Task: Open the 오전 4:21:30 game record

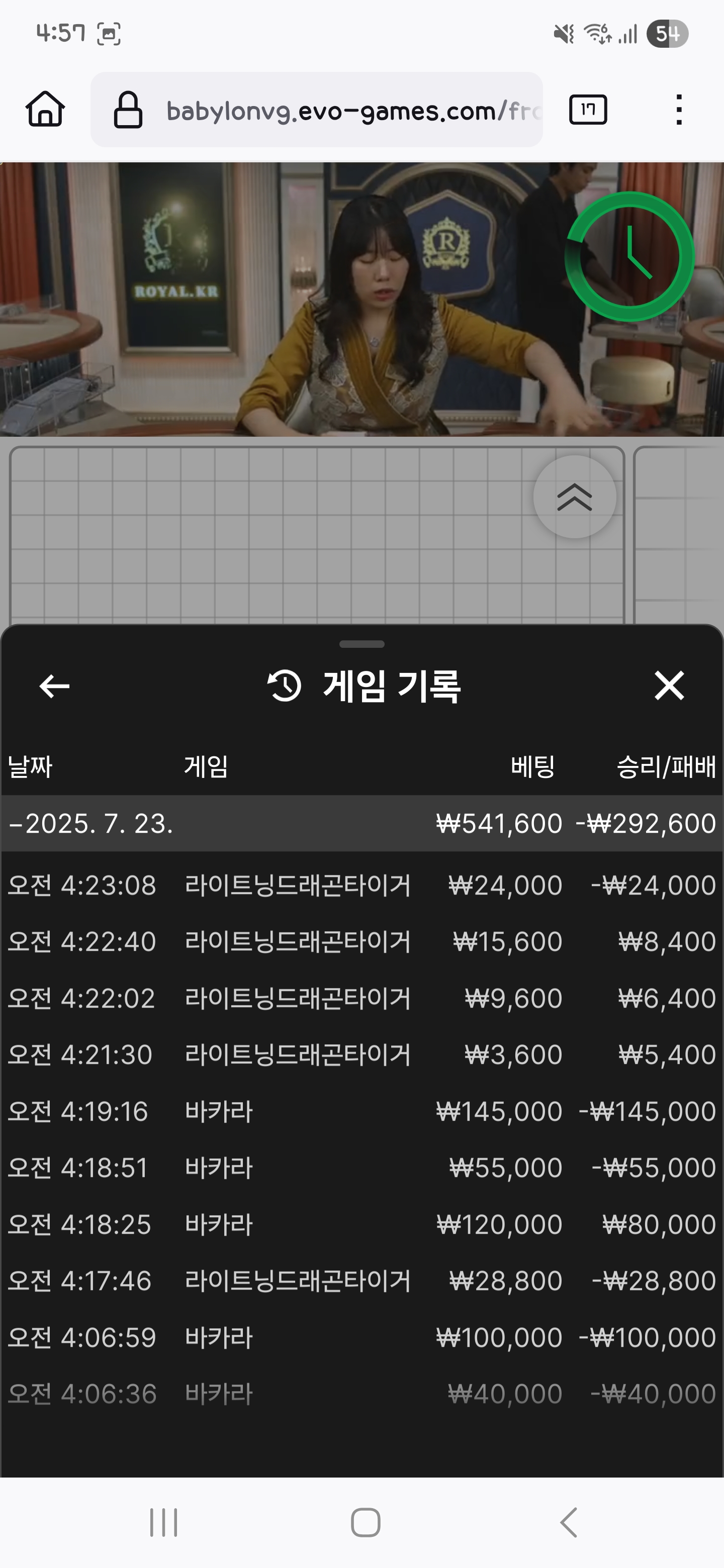Action: (361, 1055)
